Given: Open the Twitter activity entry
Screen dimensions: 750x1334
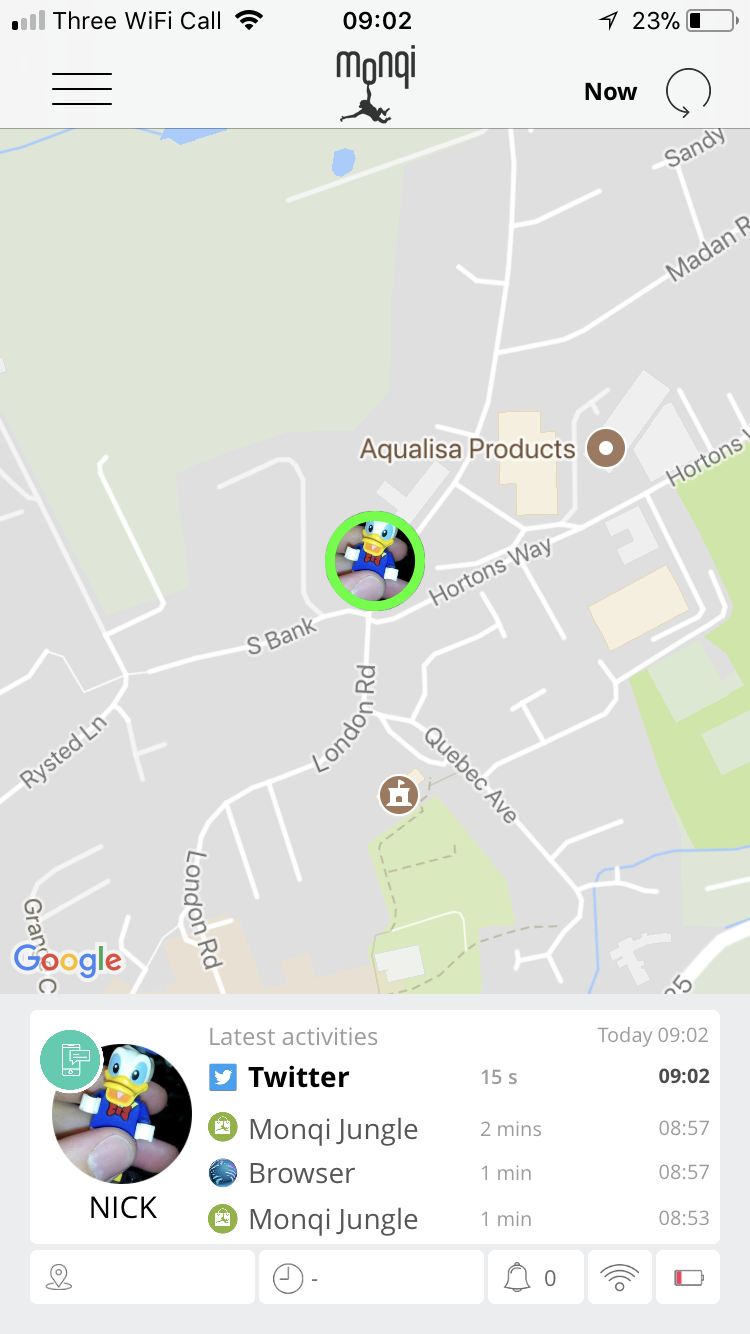Looking at the screenshot, I should 300,1077.
